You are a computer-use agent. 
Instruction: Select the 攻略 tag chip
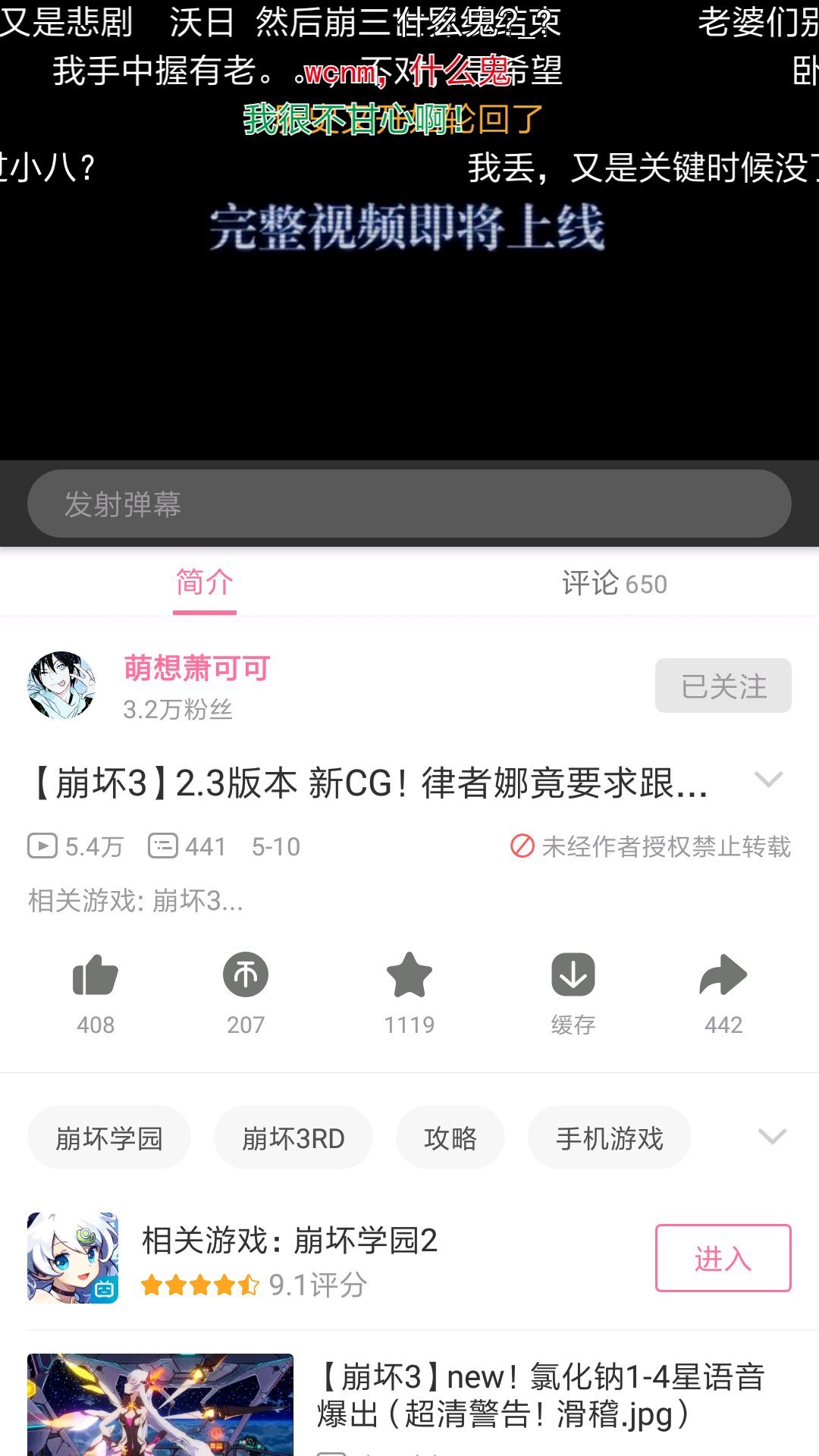tap(450, 1137)
